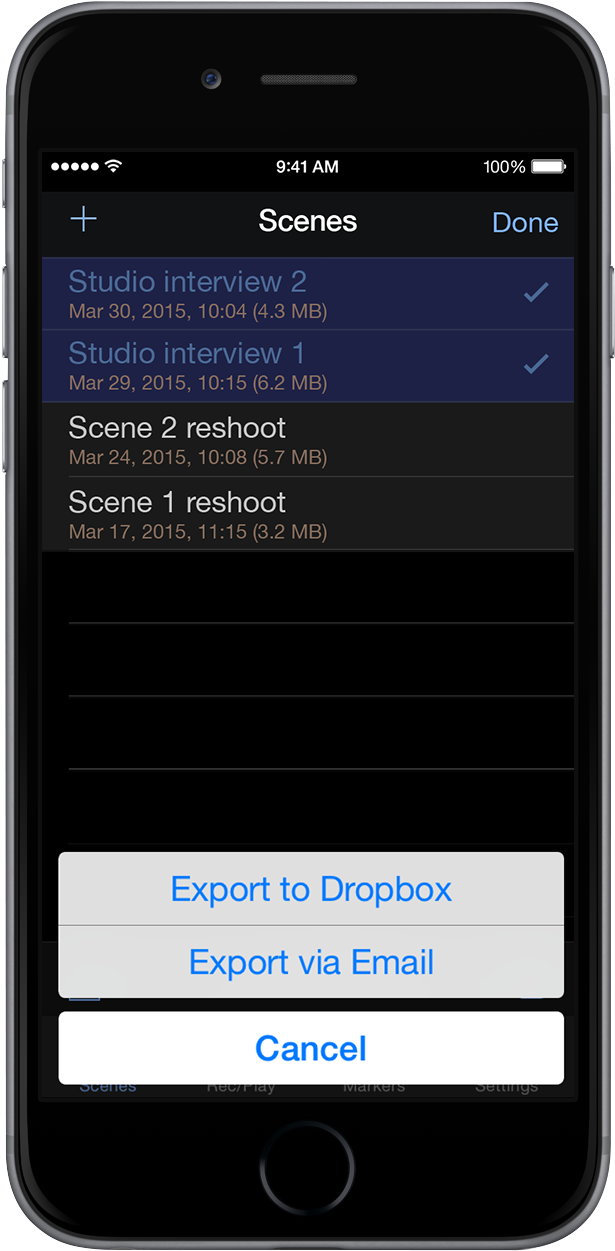Deselect Studio interview 1 scene
Image resolution: width=615 pixels, height=1251 pixels.
[x=307, y=366]
